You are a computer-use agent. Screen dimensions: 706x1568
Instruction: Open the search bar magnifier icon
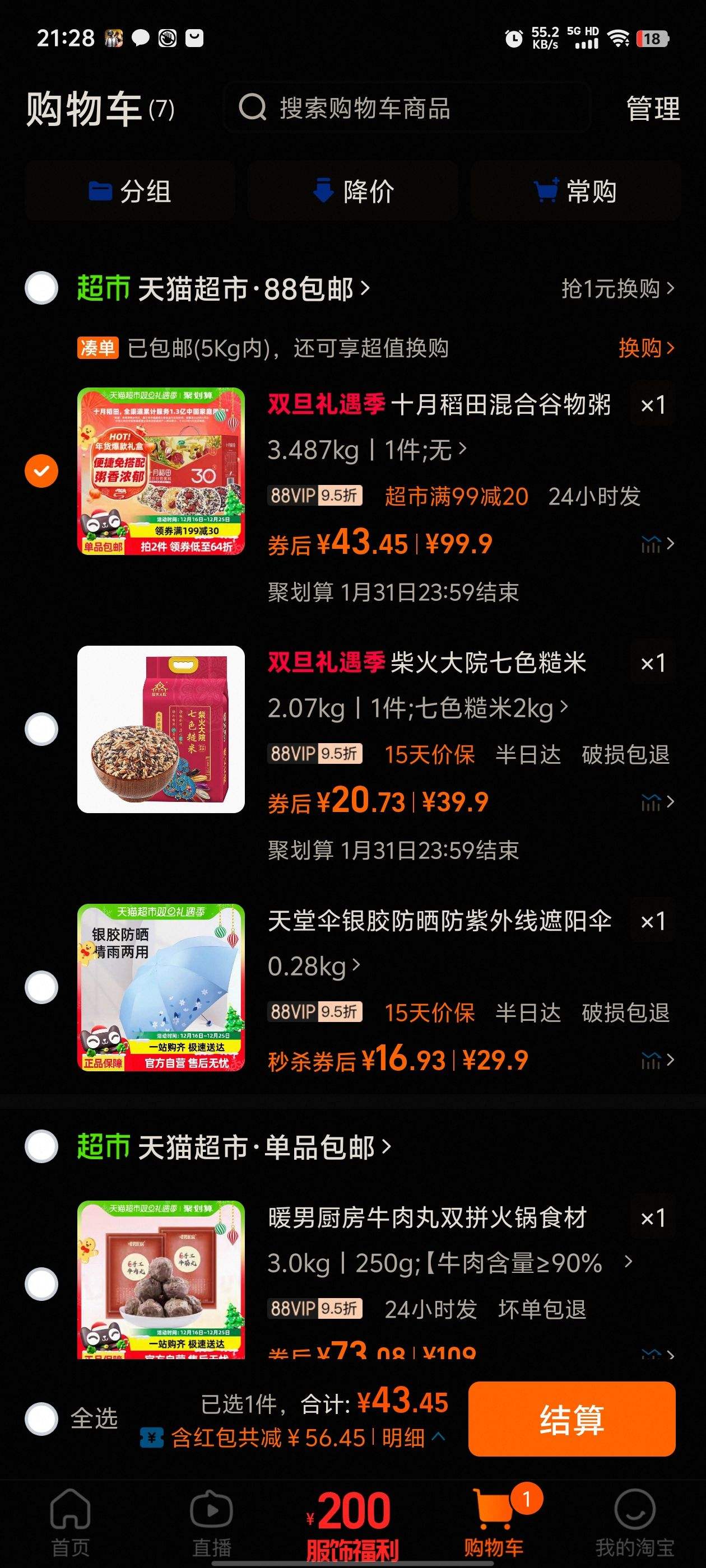point(254,108)
